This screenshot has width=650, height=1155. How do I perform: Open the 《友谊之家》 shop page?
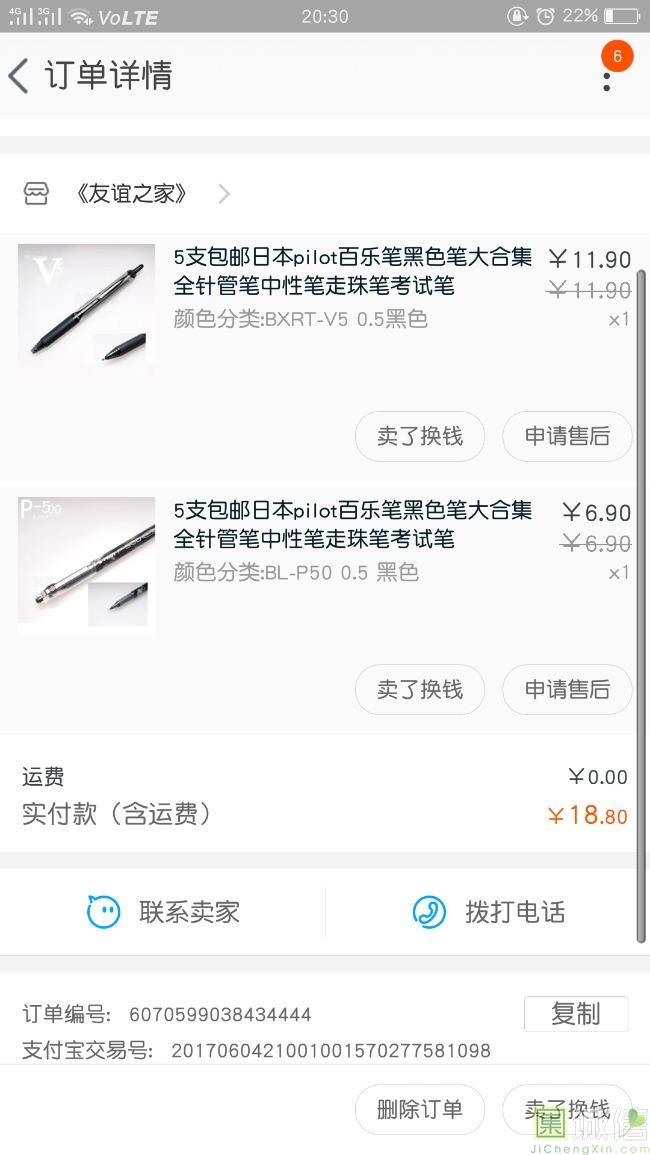(131, 194)
